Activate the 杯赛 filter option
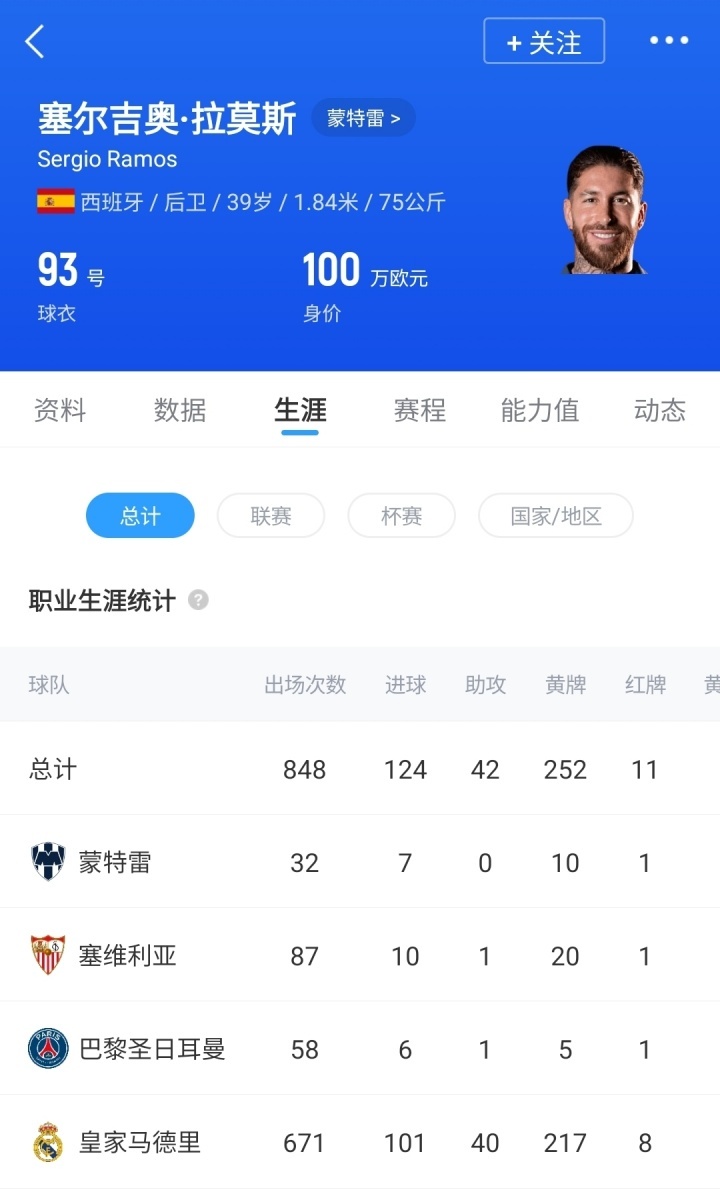The width and height of the screenshot is (720, 1190). (x=401, y=515)
